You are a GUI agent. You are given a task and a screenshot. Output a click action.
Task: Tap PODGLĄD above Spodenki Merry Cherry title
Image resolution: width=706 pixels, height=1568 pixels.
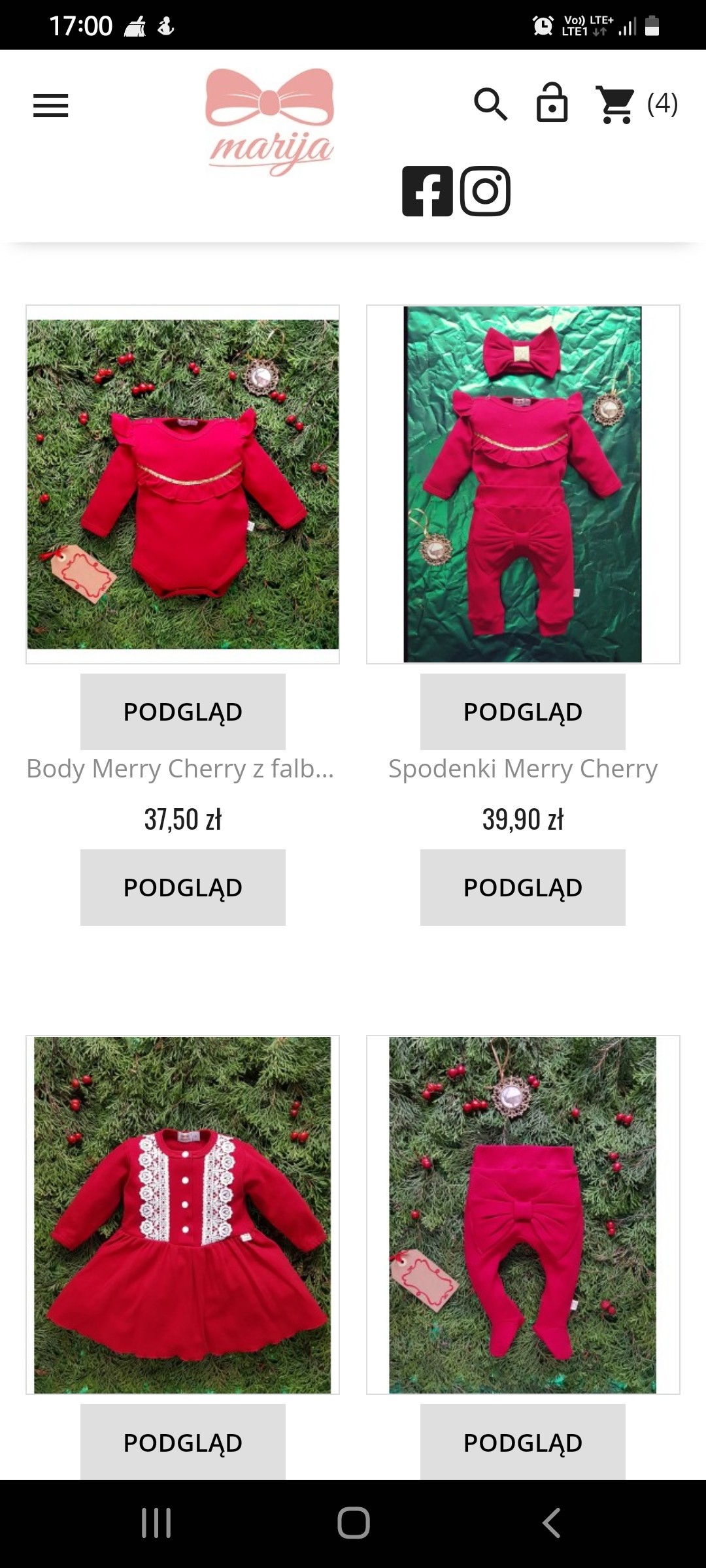click(523, 711)
